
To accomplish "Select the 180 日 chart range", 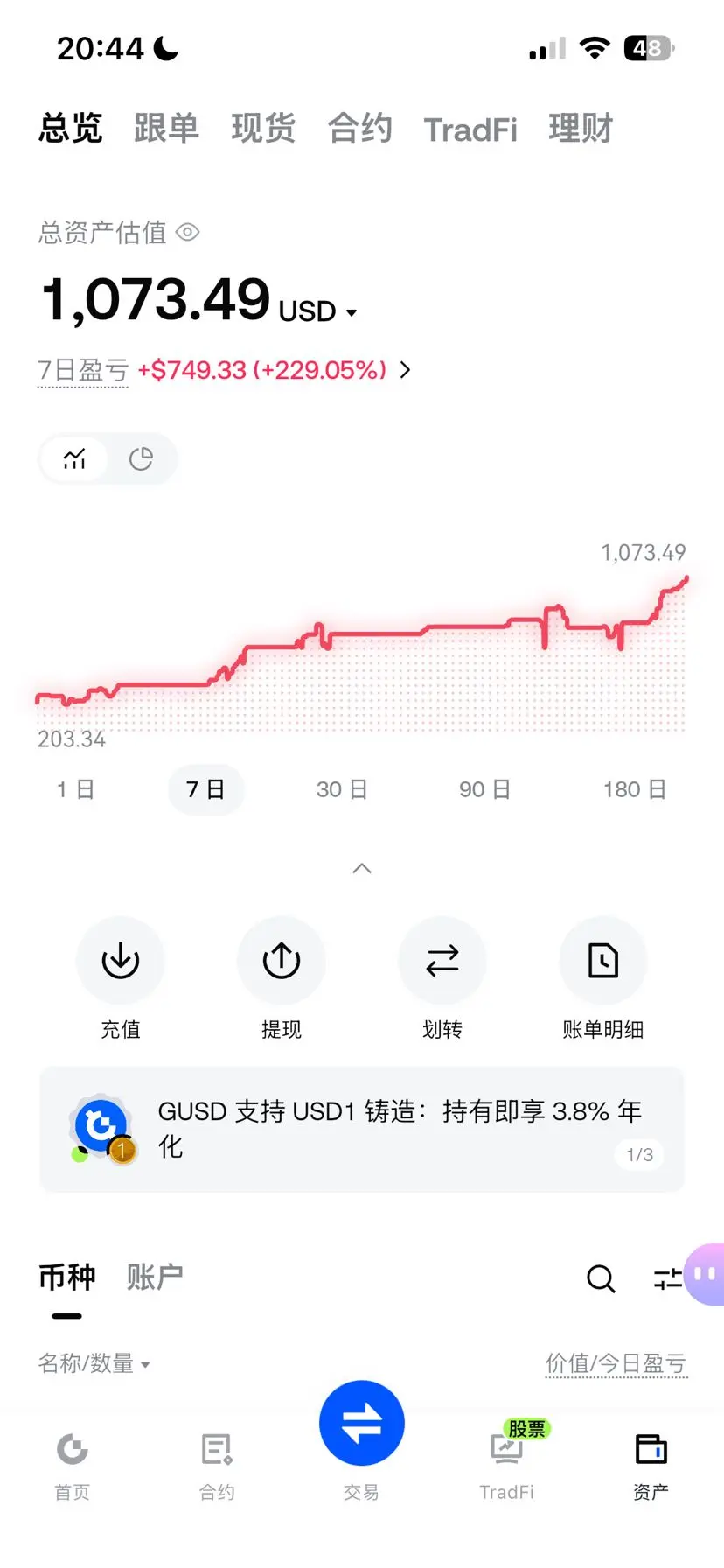I will pos(635,789).
